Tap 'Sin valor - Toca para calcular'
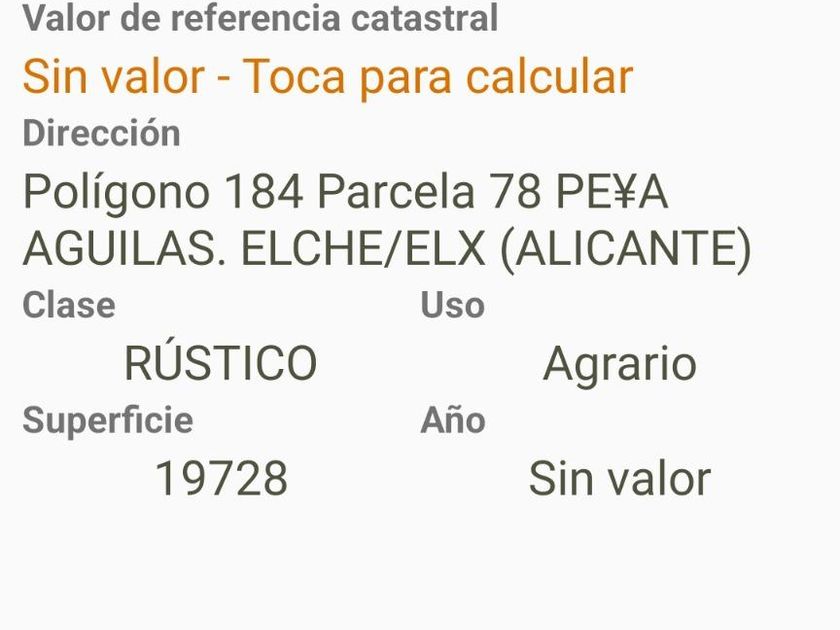 click(327, 77)
